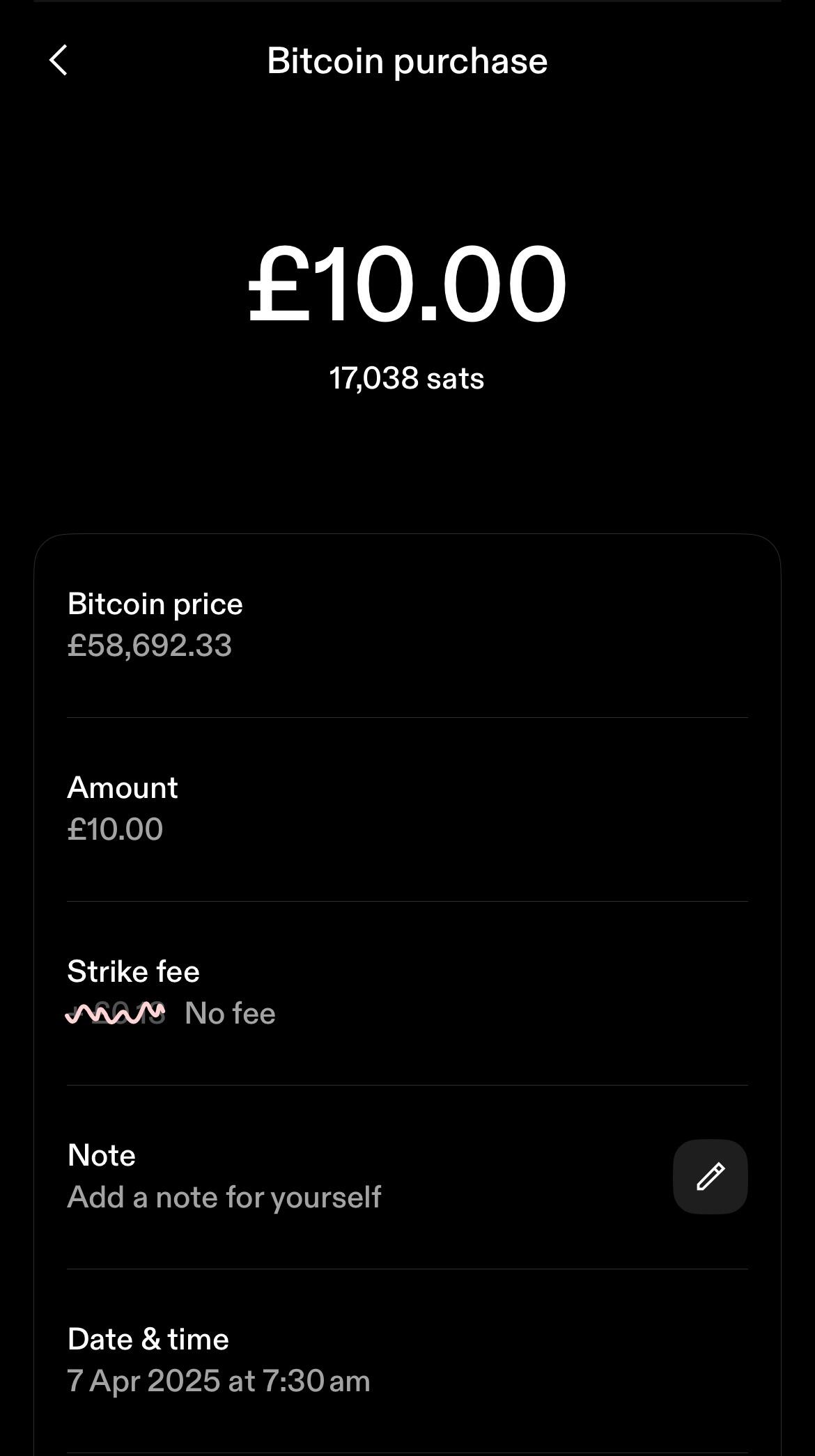Go back from Bitcoin purchase screen

click(59, 61)
